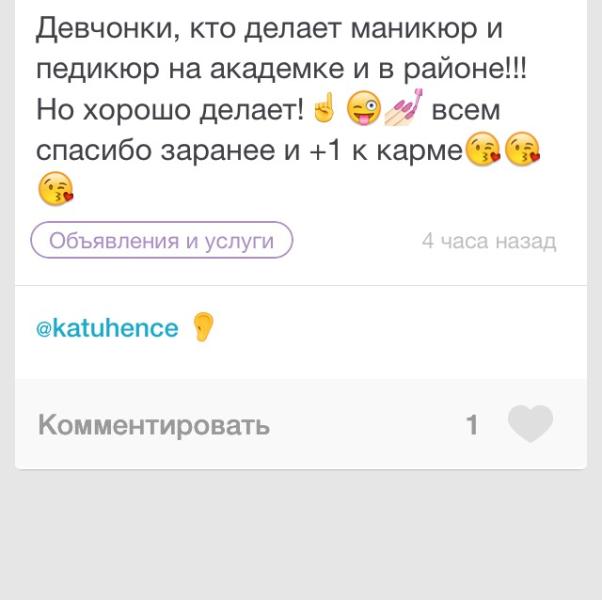Viewport: 602px width, 600px height.
Task: Tap Комментировать to write a comment
Action: (x=154, y=425)
